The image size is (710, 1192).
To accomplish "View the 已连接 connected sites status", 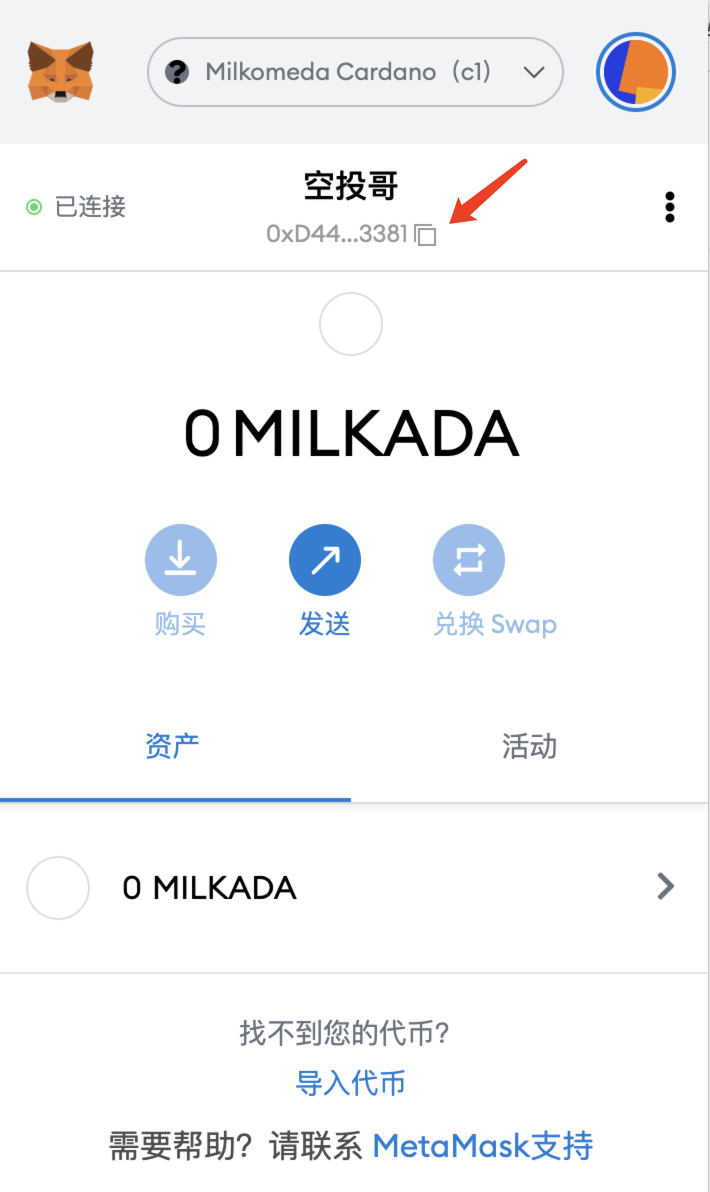I will [x=76, y=207].
